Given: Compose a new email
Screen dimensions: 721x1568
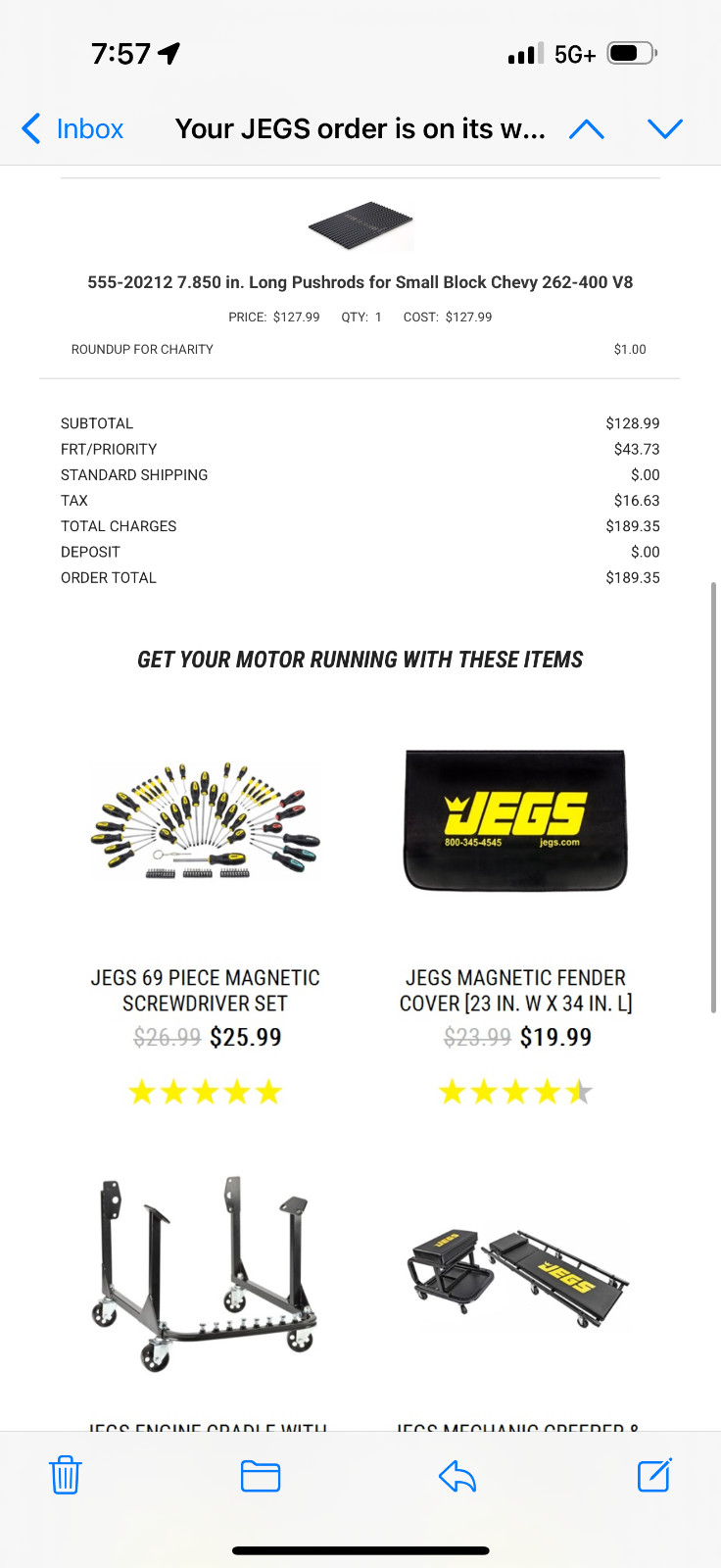Looking at the screenshot, I should click(653, 1475).
